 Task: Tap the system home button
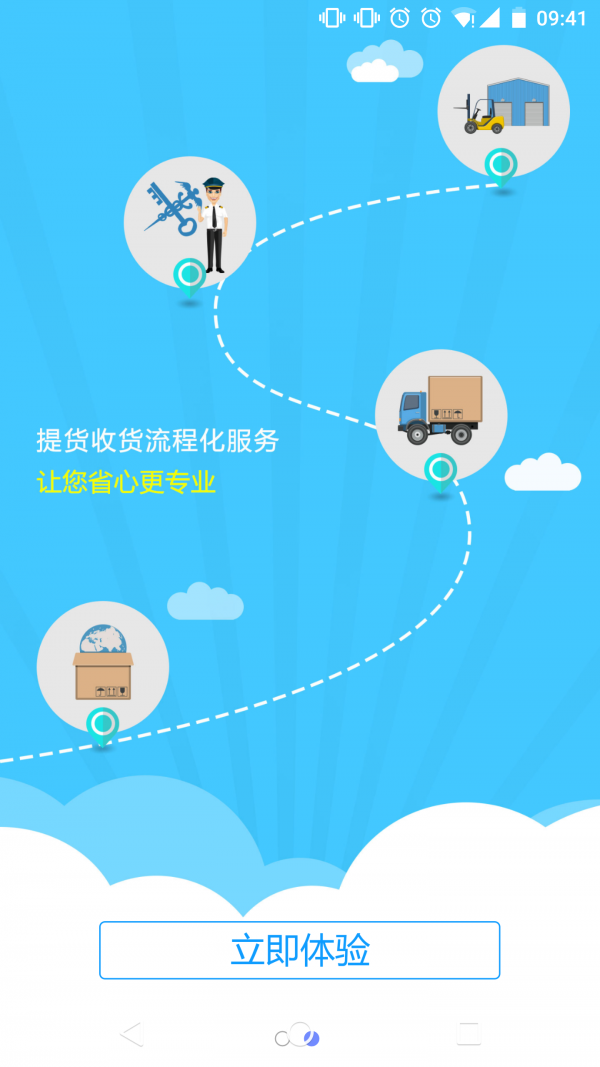pos(298,1036)
